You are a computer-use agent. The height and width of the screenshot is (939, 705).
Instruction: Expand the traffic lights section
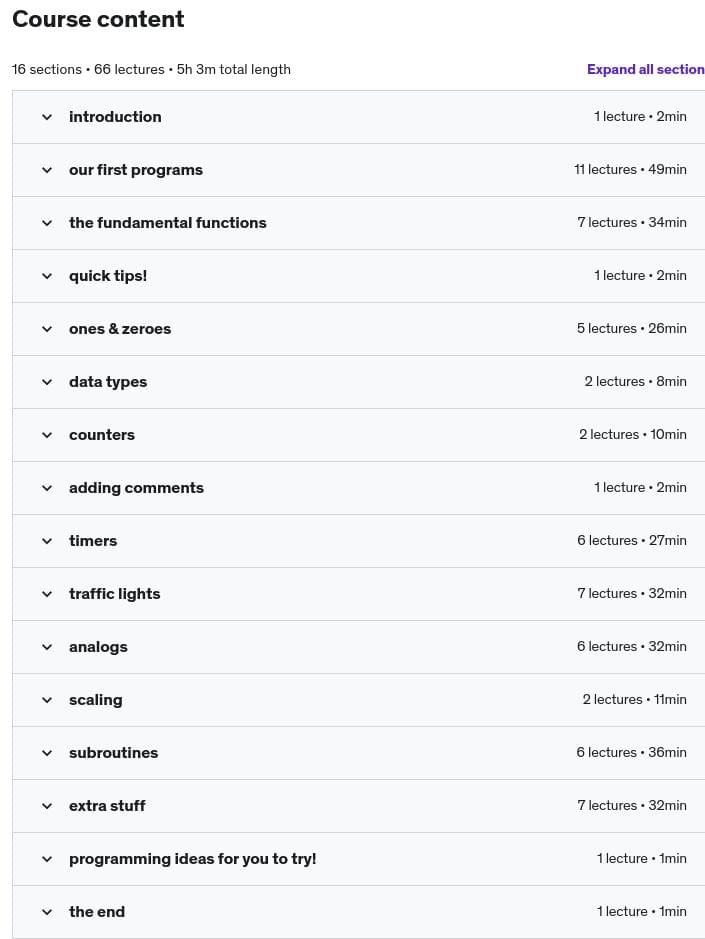point(114,594)
